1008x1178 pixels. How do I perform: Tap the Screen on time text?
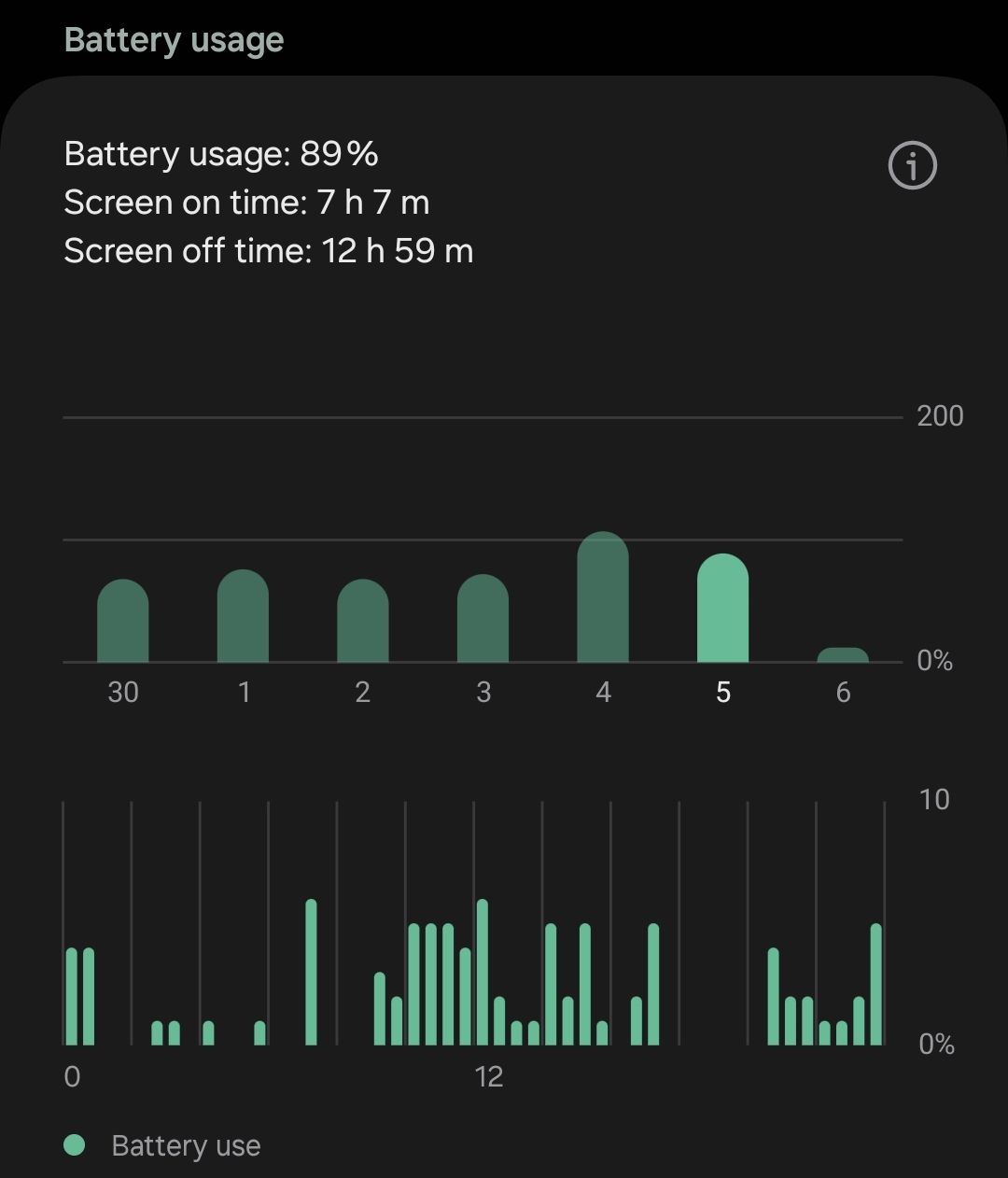pyautogui.click(x=246, y=202)
